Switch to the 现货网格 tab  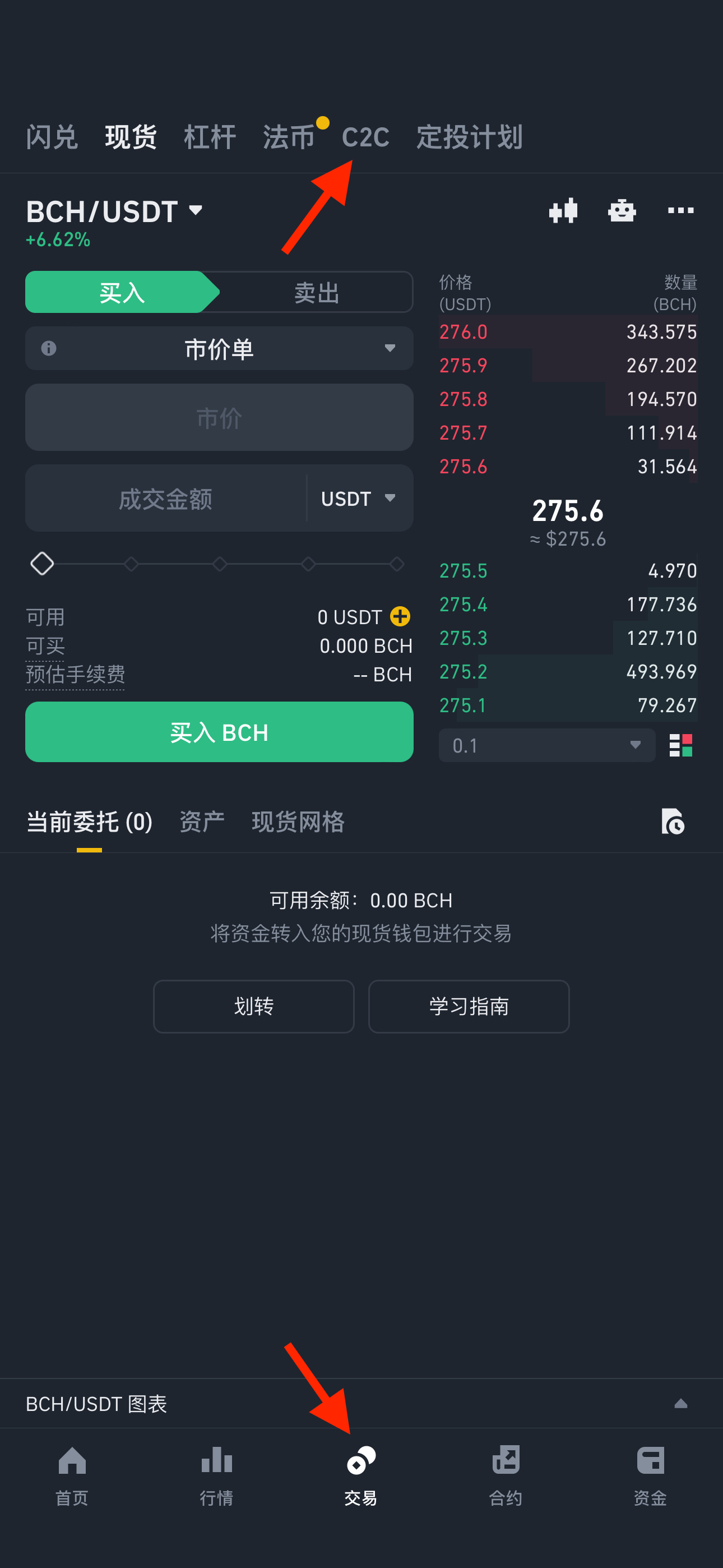[298, 822]
